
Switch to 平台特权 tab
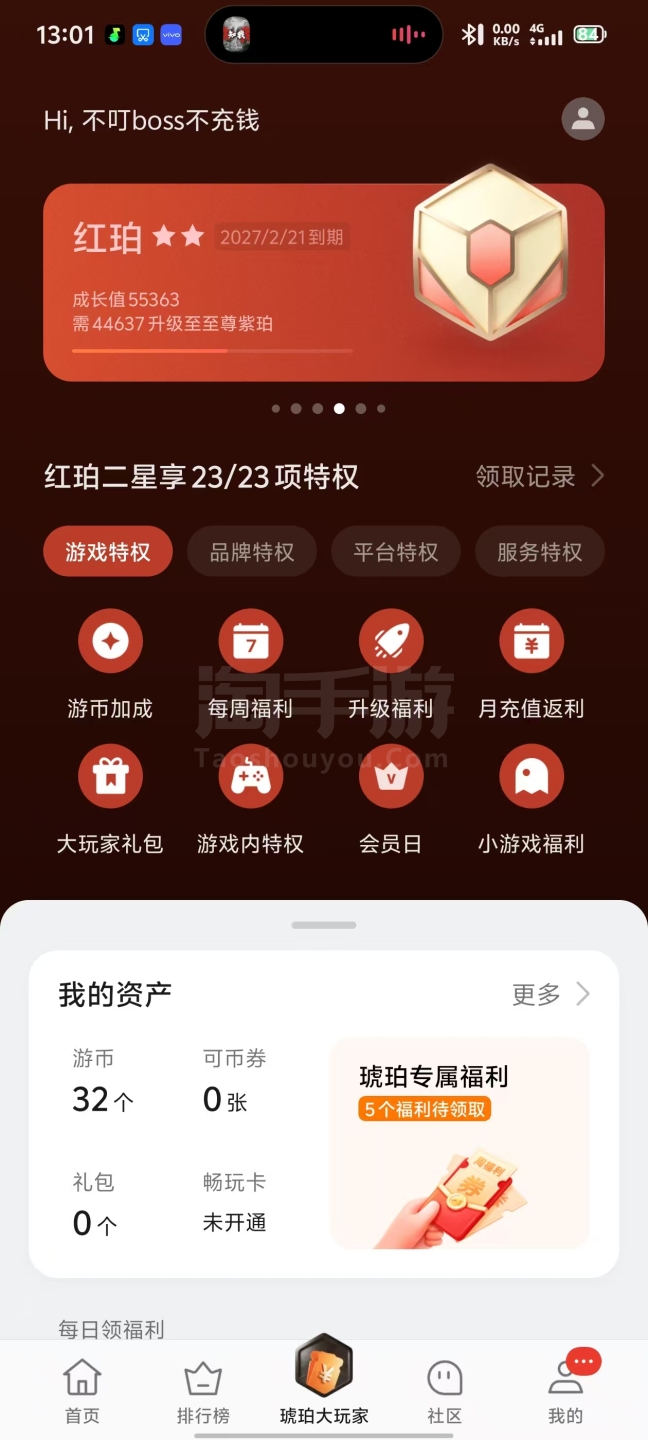396,552
